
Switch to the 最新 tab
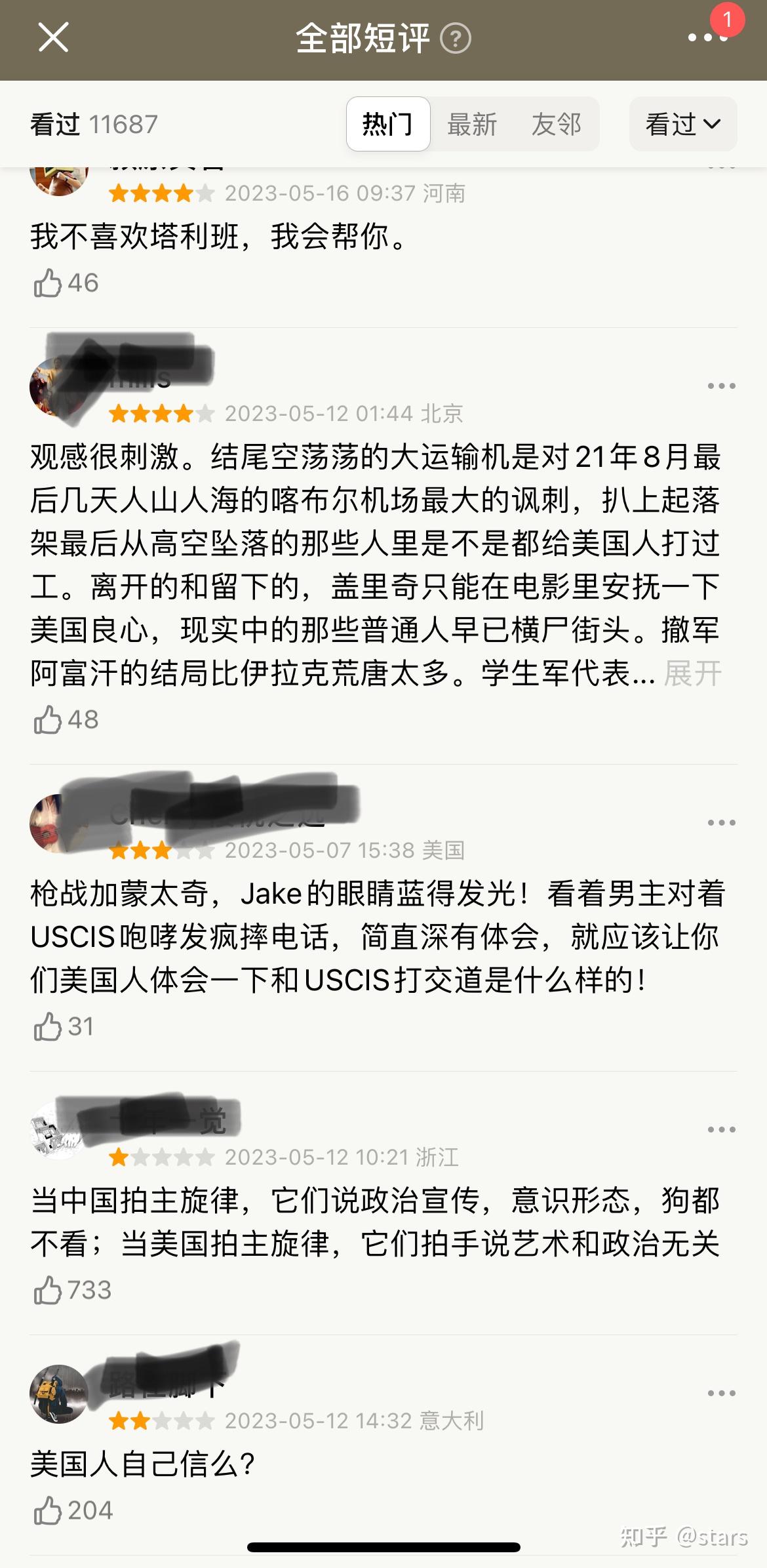click(x=472, y=124)
